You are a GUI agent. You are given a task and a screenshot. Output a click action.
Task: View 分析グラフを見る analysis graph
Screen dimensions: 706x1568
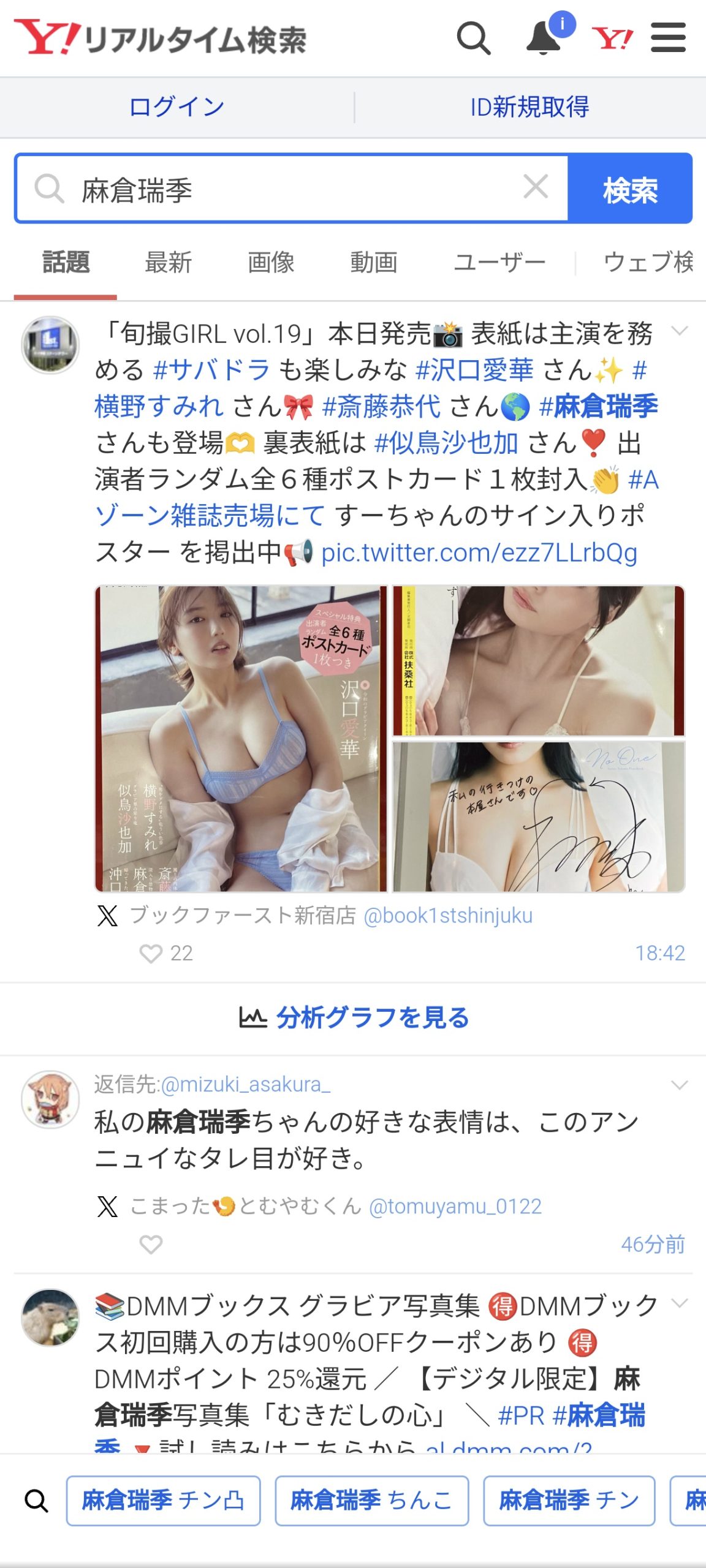(x=354, y=1018)
